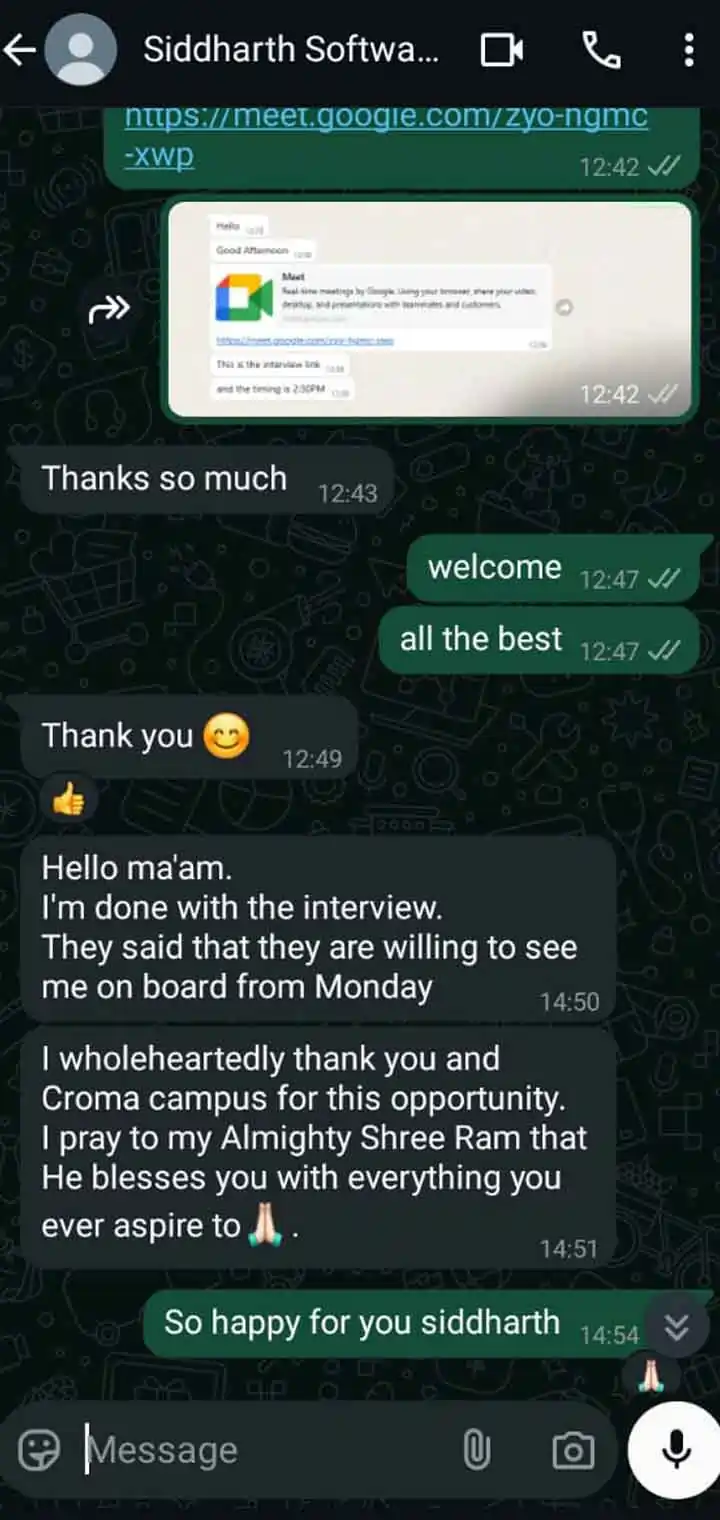
Task: View the shared screenshot image
Action: [x=430, y=308]
